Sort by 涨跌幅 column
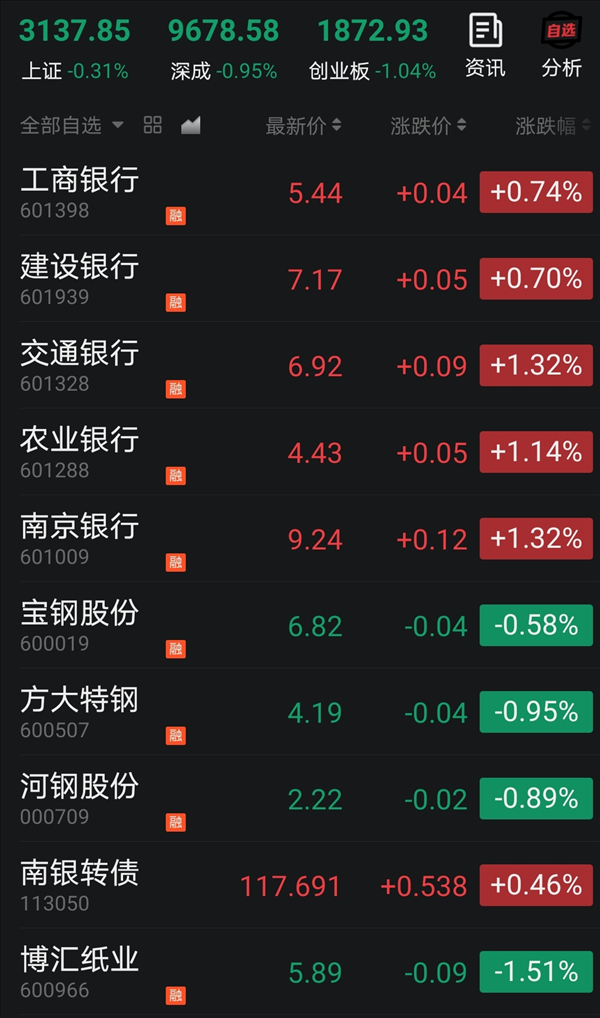The width and height of the screenshot is (600, 1018). coord(553,126)
